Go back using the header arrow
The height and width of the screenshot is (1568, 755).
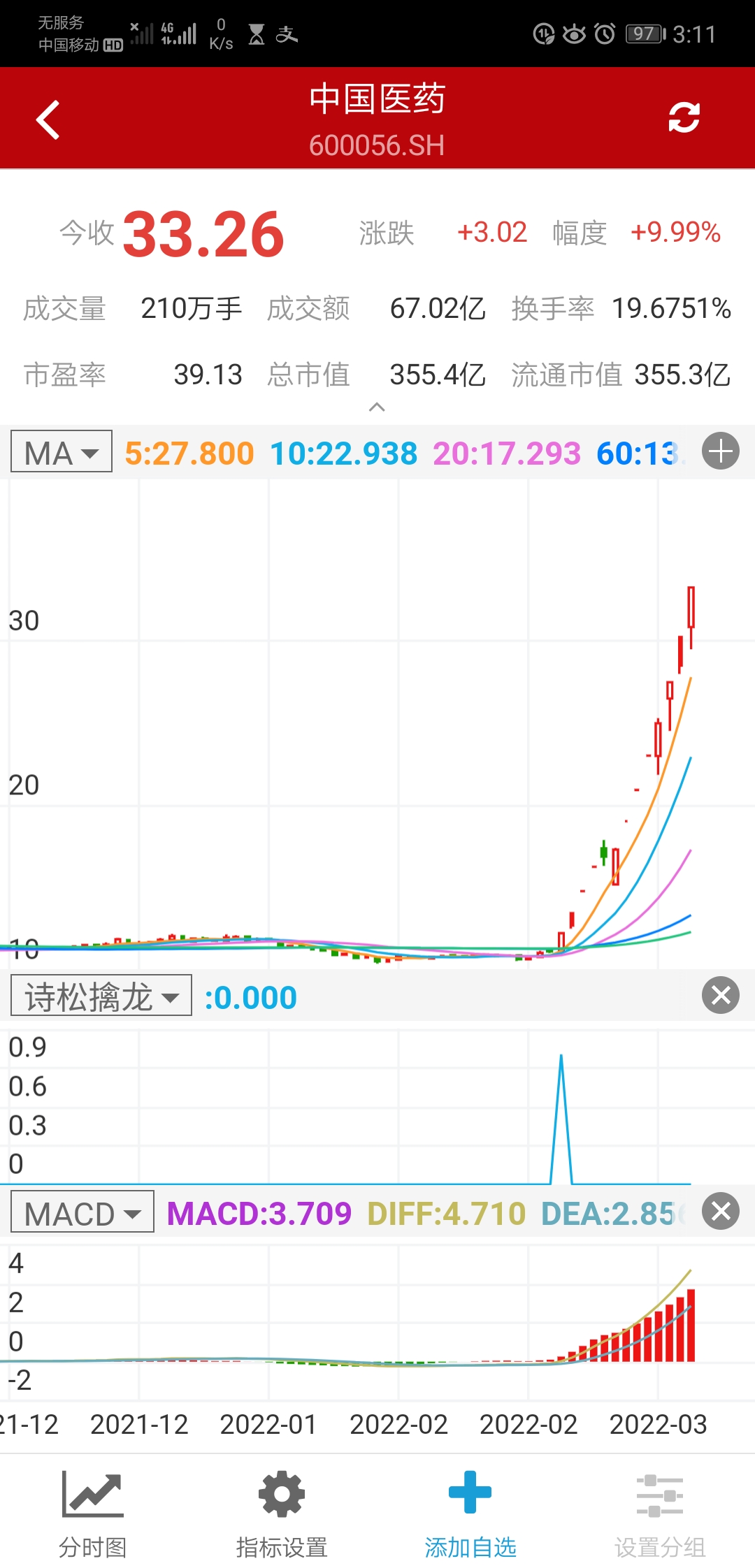(48, 119)
